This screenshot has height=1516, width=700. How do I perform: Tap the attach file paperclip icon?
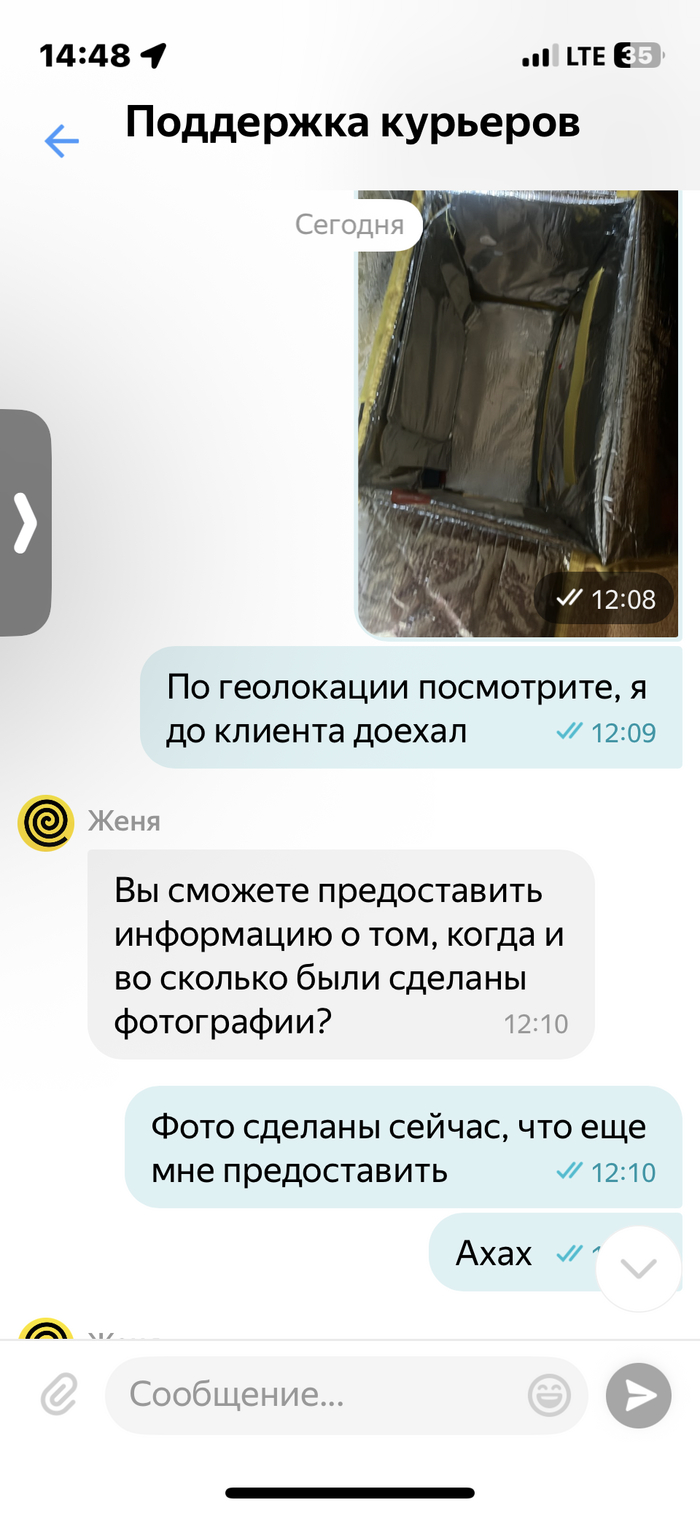point(59,1394)
